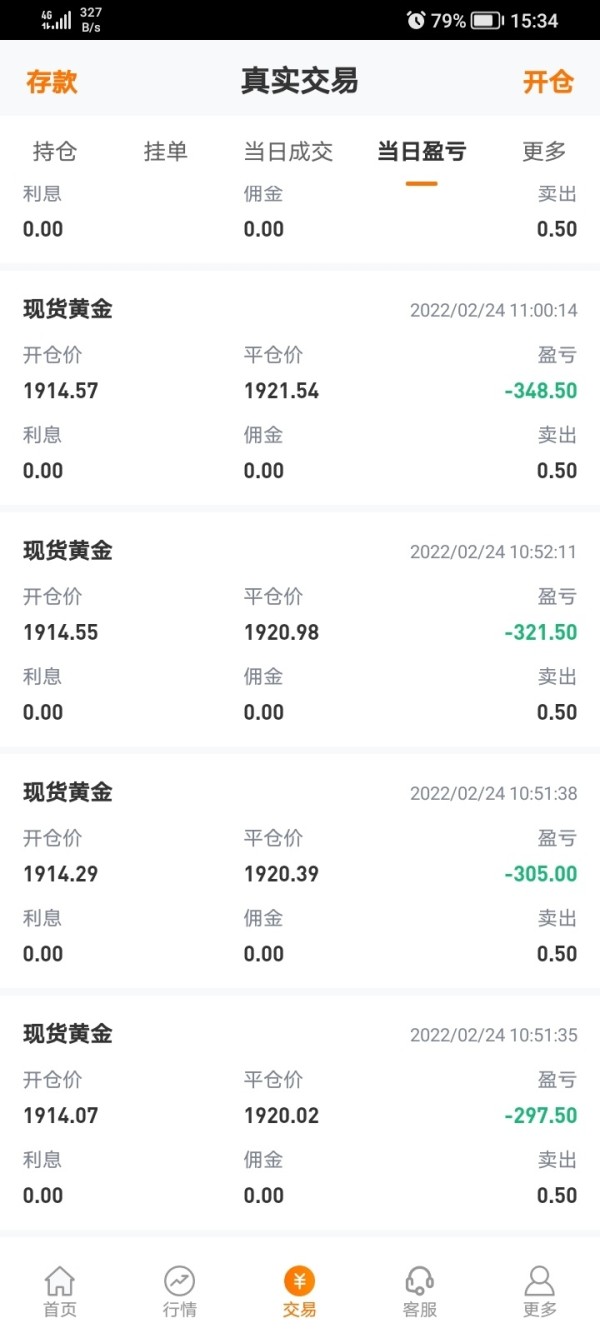Select the 当日盈亏 tab

(x=422, y=151)
